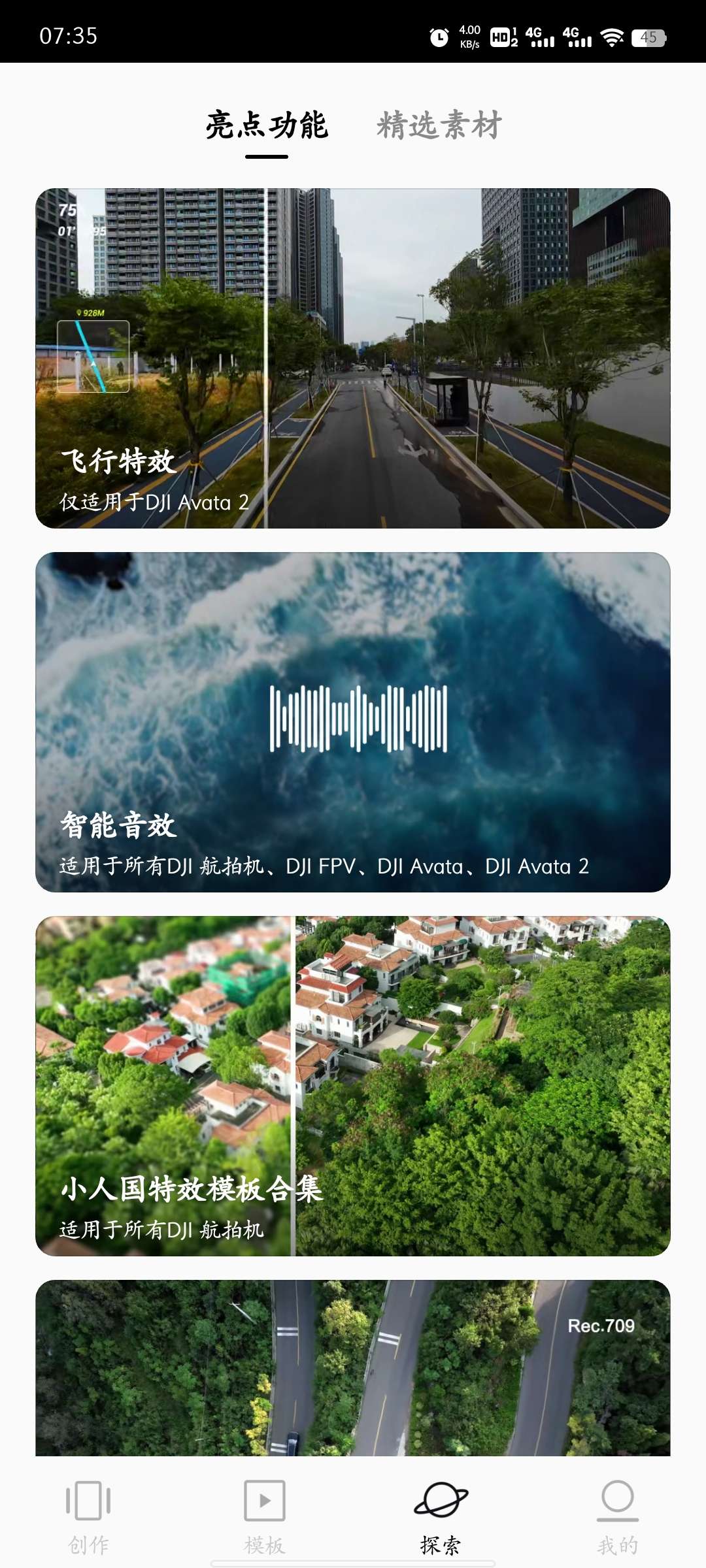This screenshot has width=706, height=1568.
Task: Switch to the 模板 tab
Action: point(265,1516)
